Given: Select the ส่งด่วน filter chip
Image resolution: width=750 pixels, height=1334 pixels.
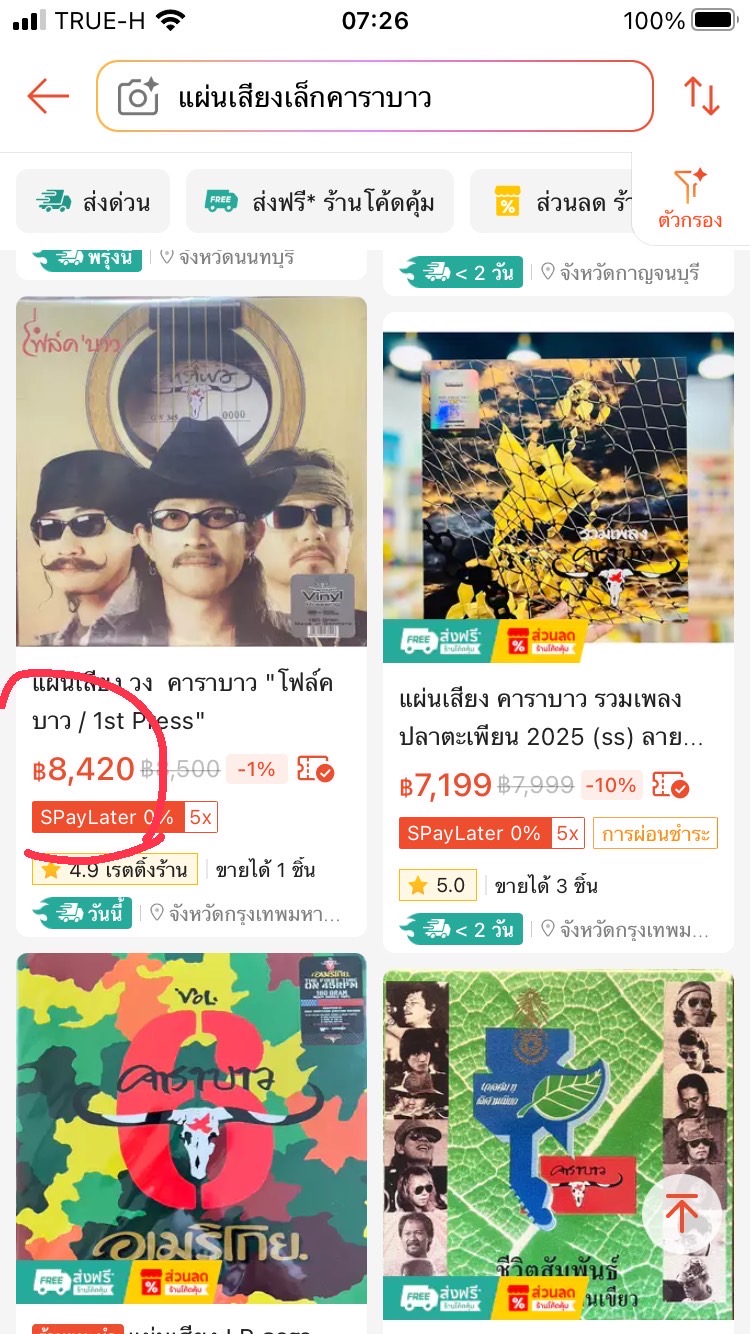Looking at the screenshot, I should pos(93,202).
